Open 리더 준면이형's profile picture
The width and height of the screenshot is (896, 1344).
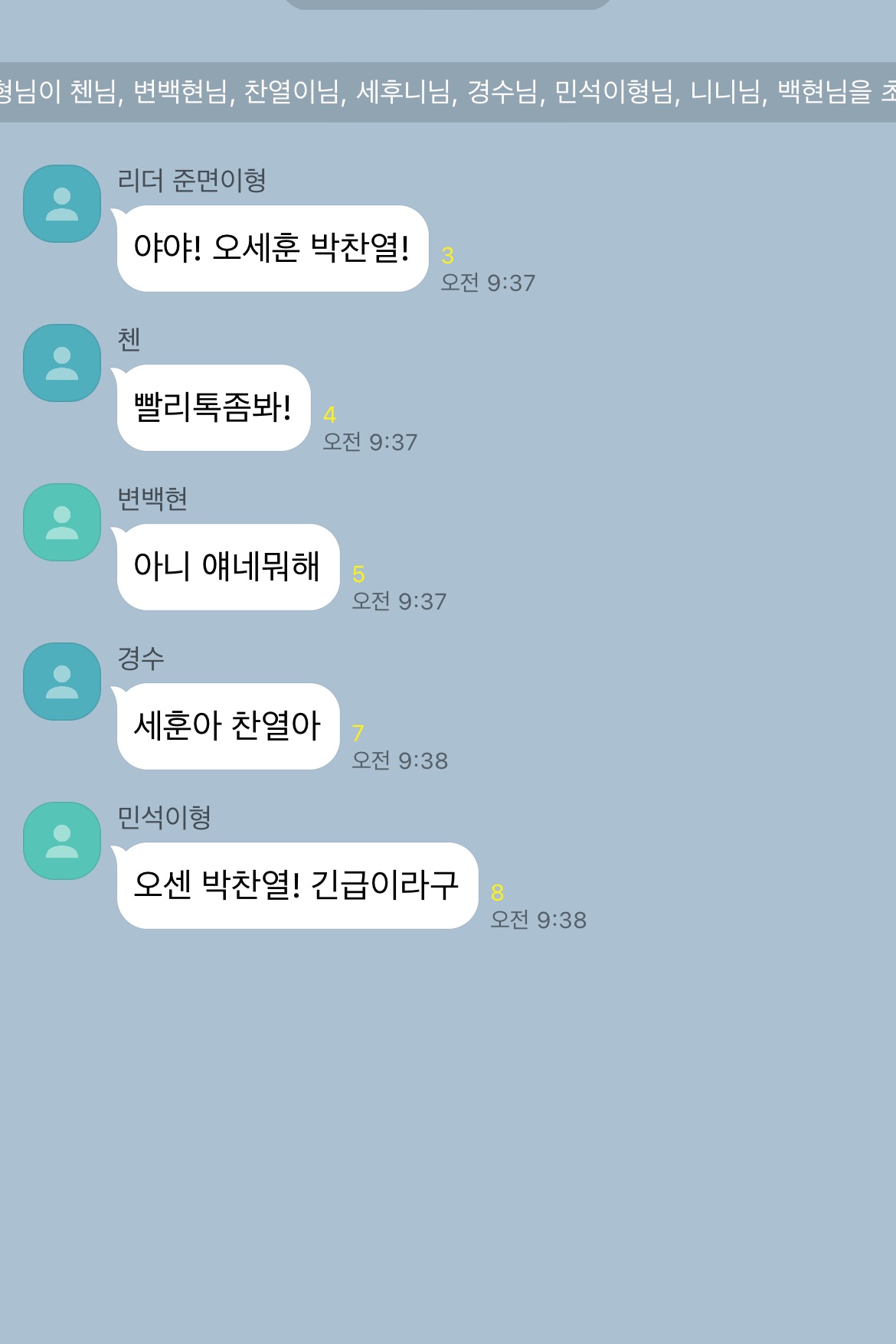[x=62, y=204]
